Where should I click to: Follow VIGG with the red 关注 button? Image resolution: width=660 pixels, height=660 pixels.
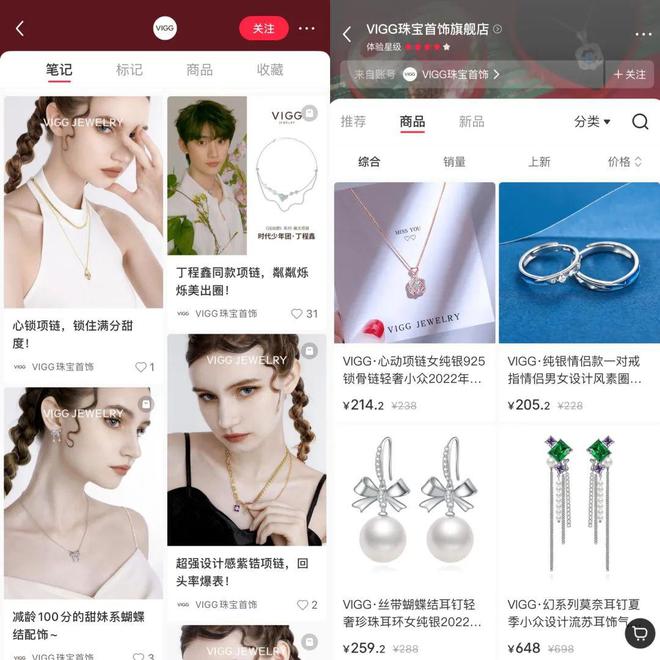(263, 29)
